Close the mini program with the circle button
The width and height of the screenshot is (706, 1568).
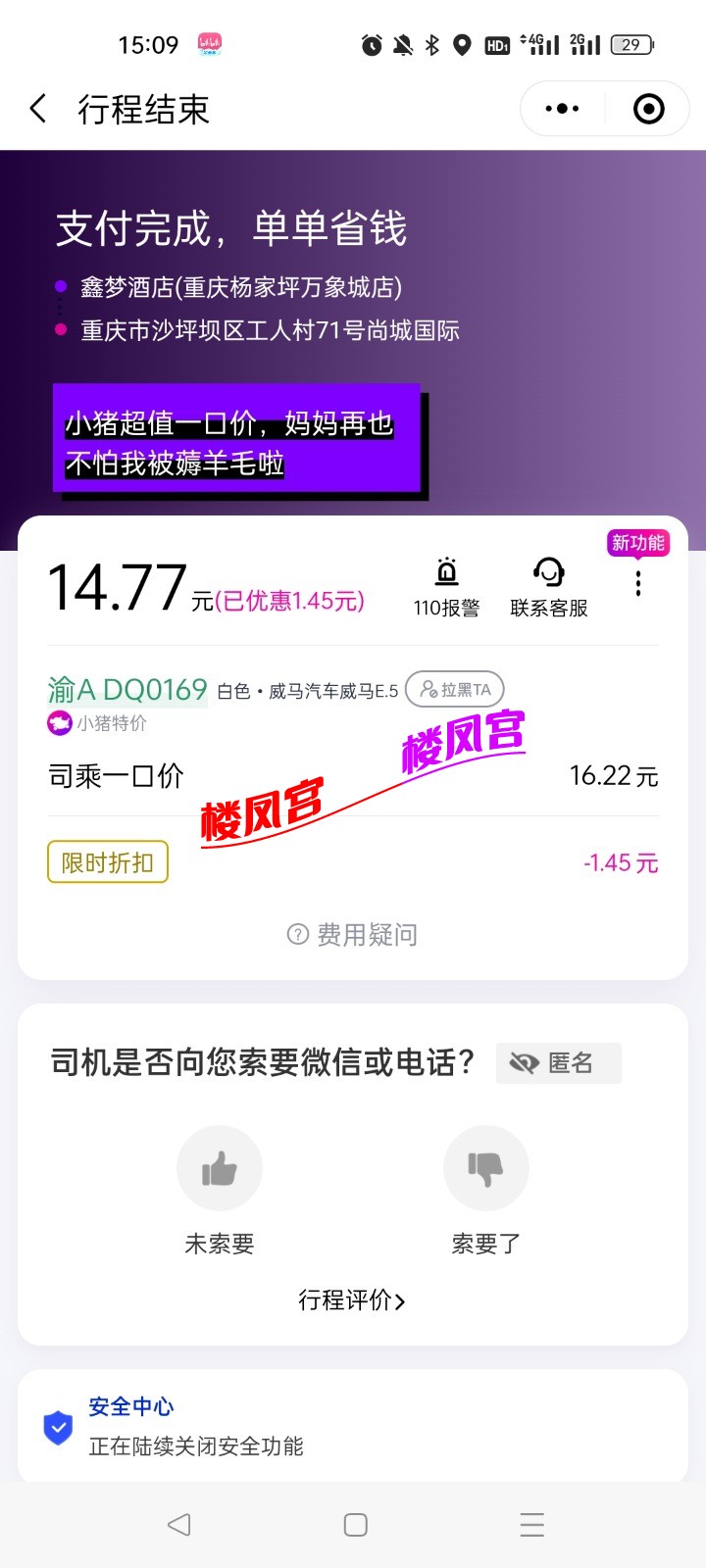click(x=648, y=109)
